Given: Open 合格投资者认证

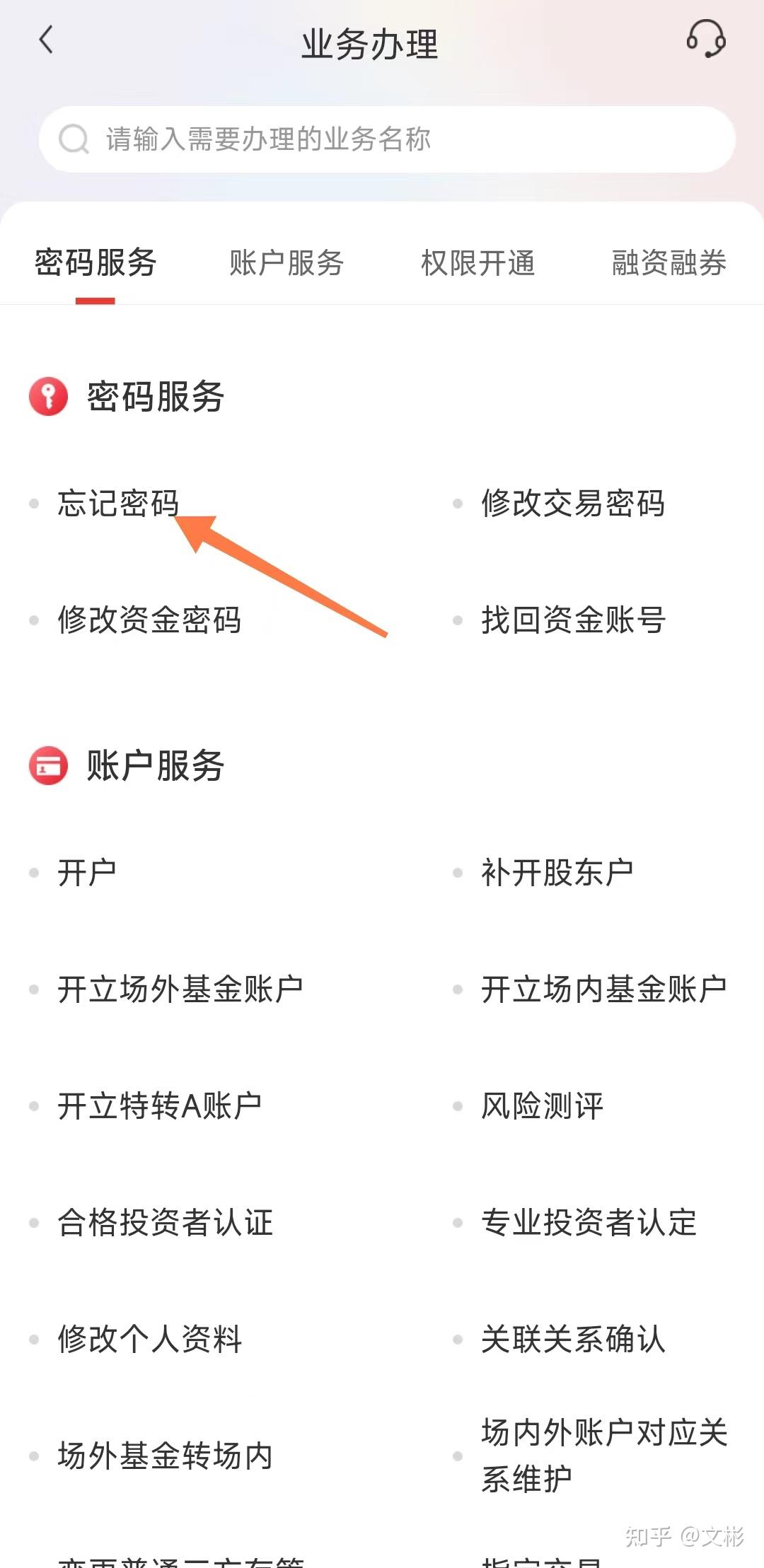Looking at the screenshot, I should coord(166,1223).
